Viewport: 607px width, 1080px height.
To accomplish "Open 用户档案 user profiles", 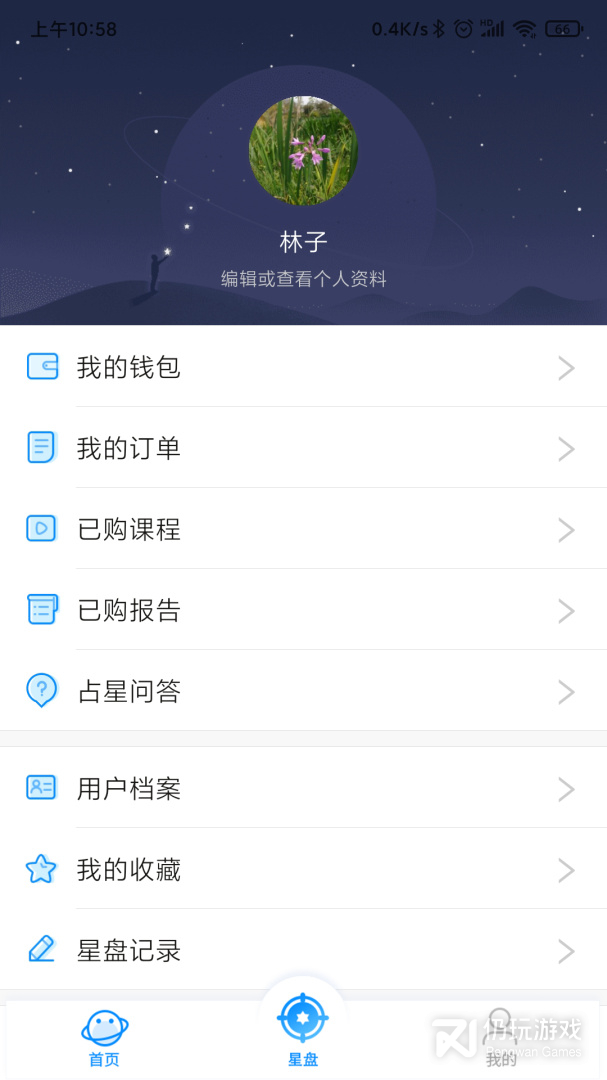I will coord(303,788).
